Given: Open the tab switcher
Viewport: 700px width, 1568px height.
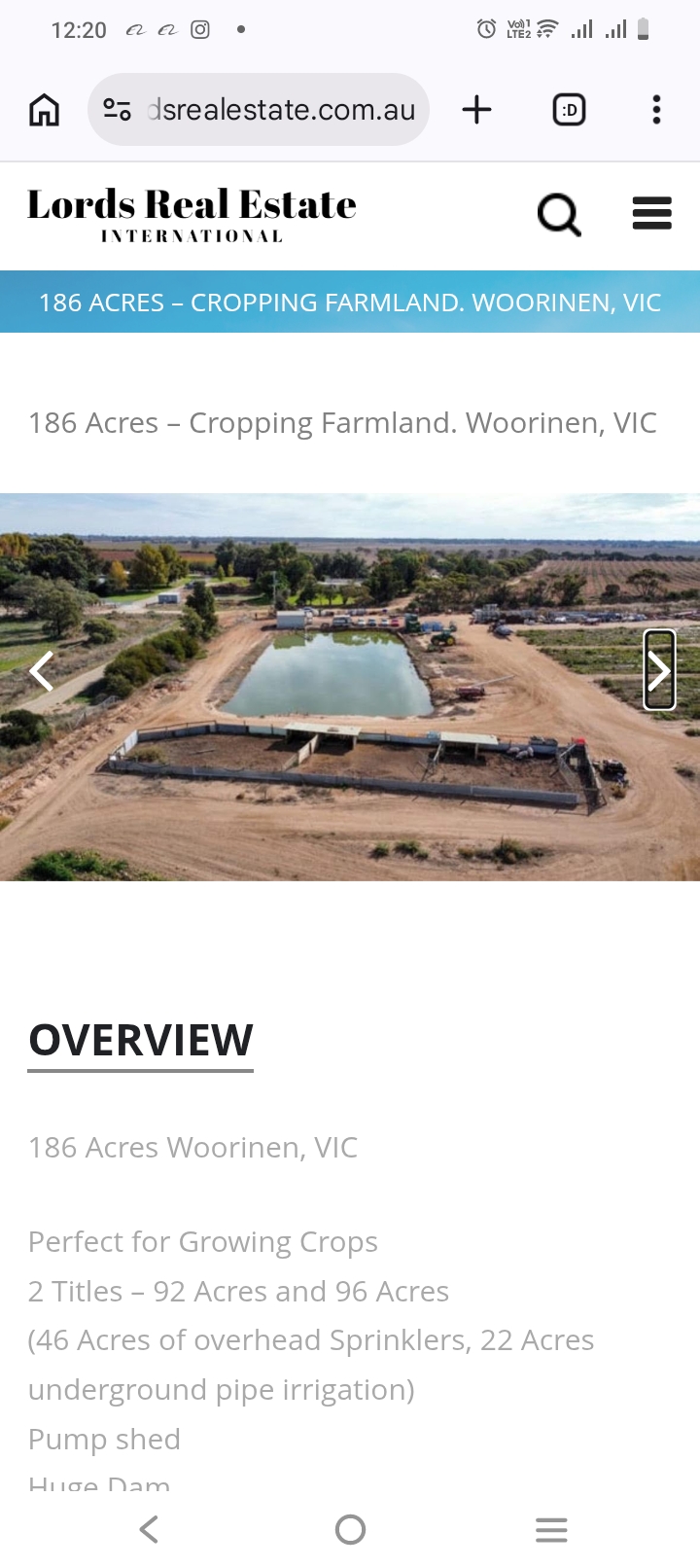Looking at the screenshot, I should coord(569,110).
